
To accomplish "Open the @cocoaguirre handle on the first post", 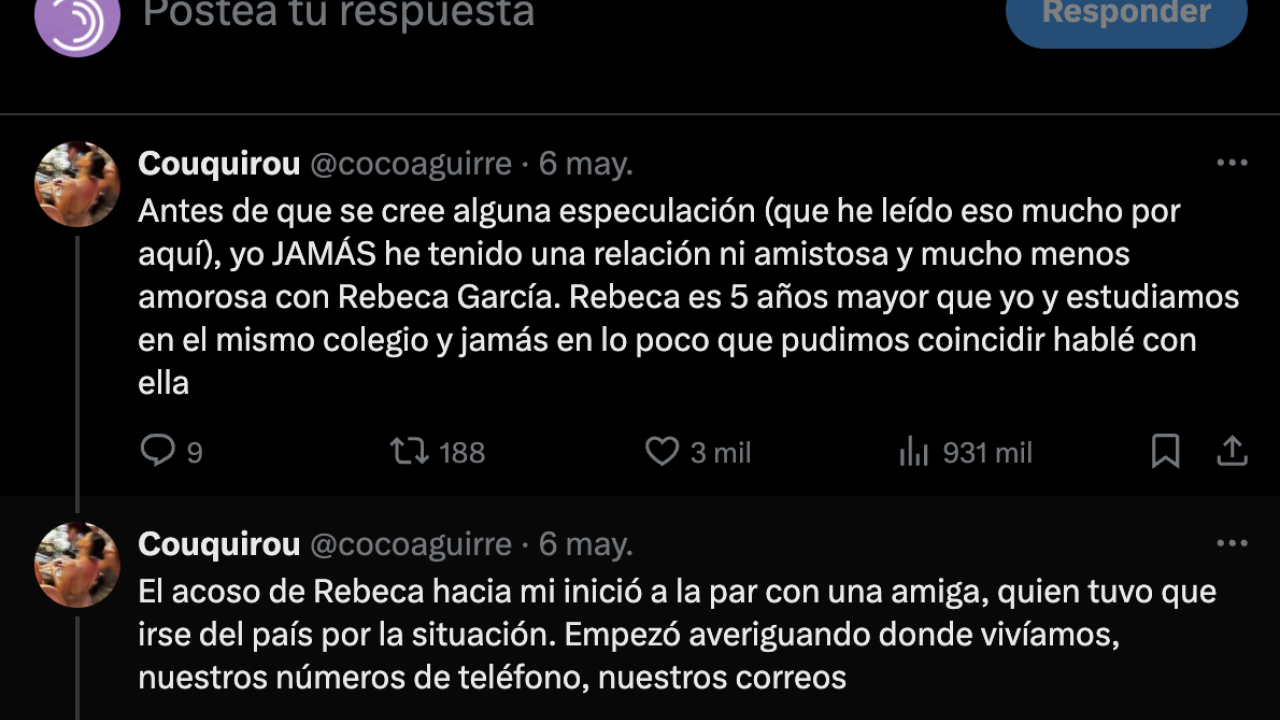I will tap(411, 164).
